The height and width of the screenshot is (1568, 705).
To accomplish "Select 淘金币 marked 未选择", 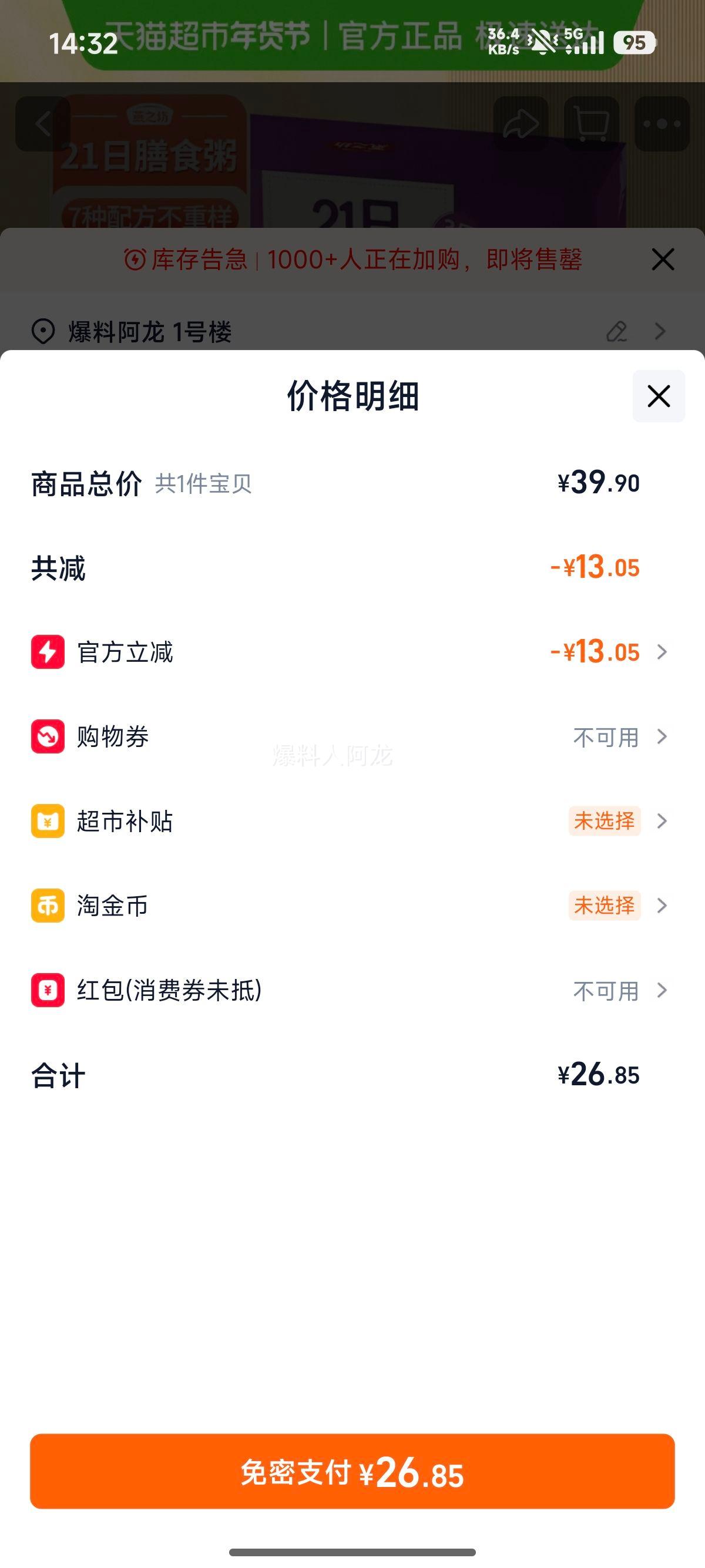I will [605, 906].
